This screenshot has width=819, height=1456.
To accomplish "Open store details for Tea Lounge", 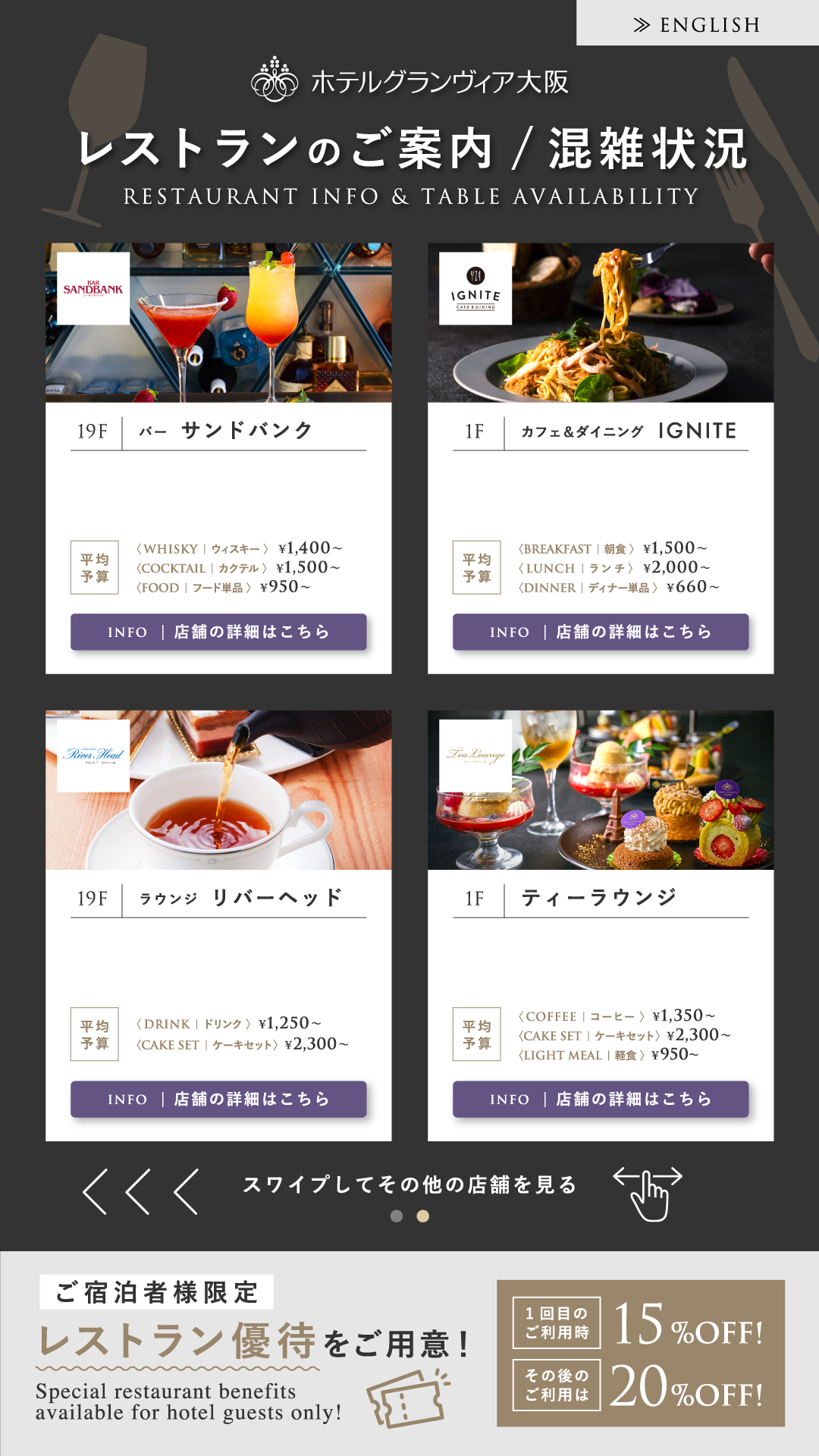I will click(601, 1099).
